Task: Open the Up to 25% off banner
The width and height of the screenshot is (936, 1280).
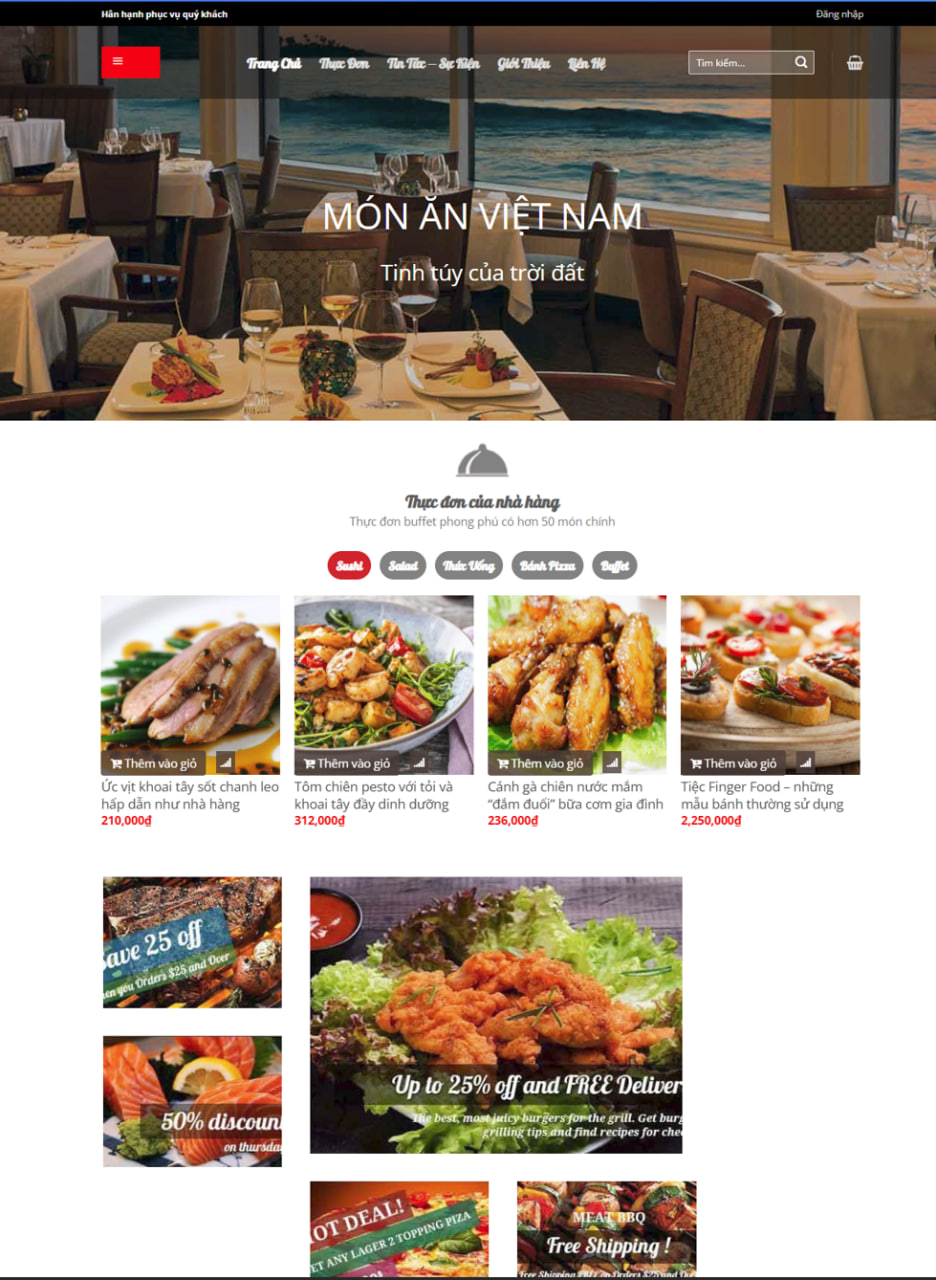Action: (x=496, y=1015)
